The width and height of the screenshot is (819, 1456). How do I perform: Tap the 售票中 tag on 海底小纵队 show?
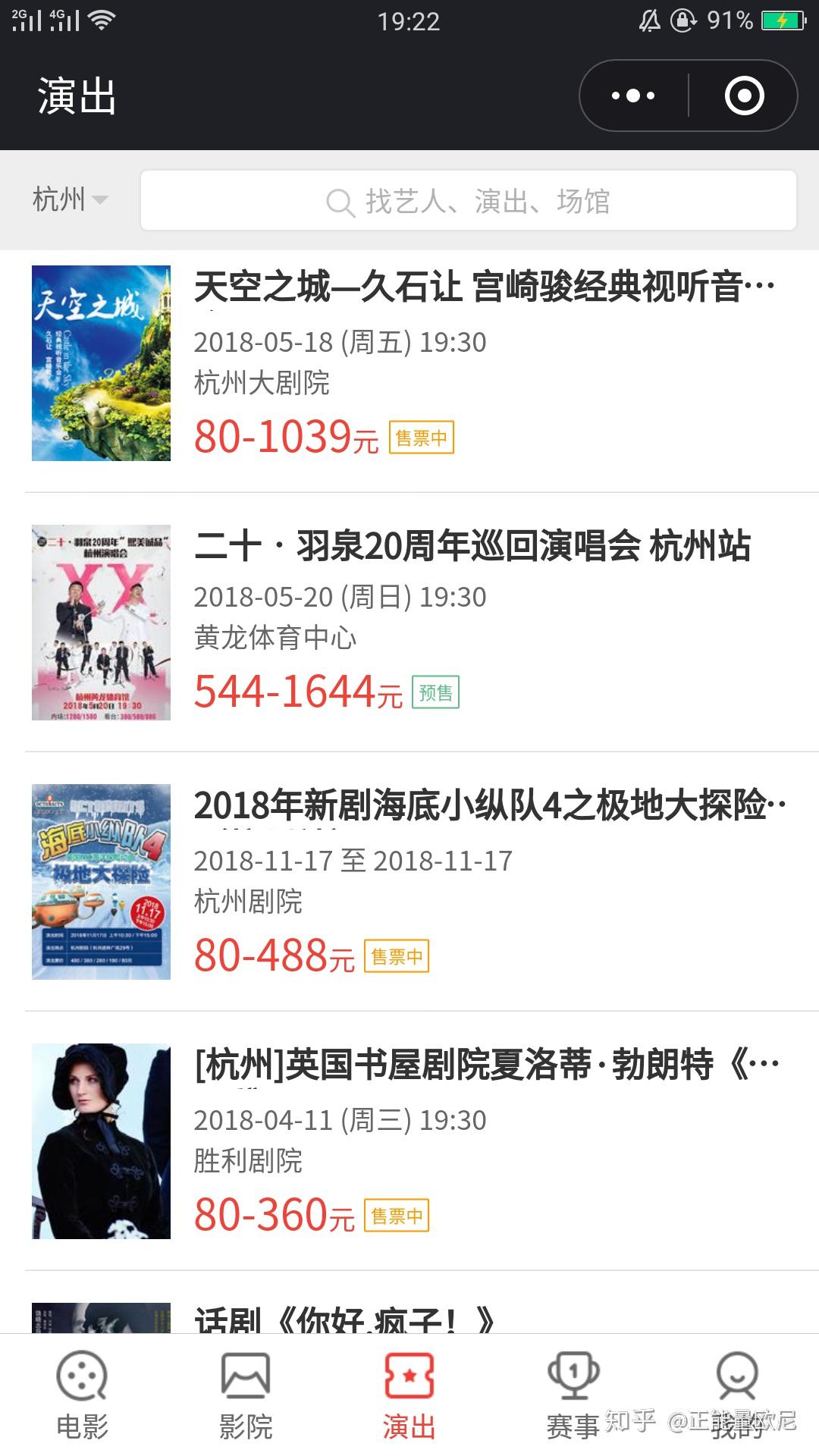pos(397,955)
